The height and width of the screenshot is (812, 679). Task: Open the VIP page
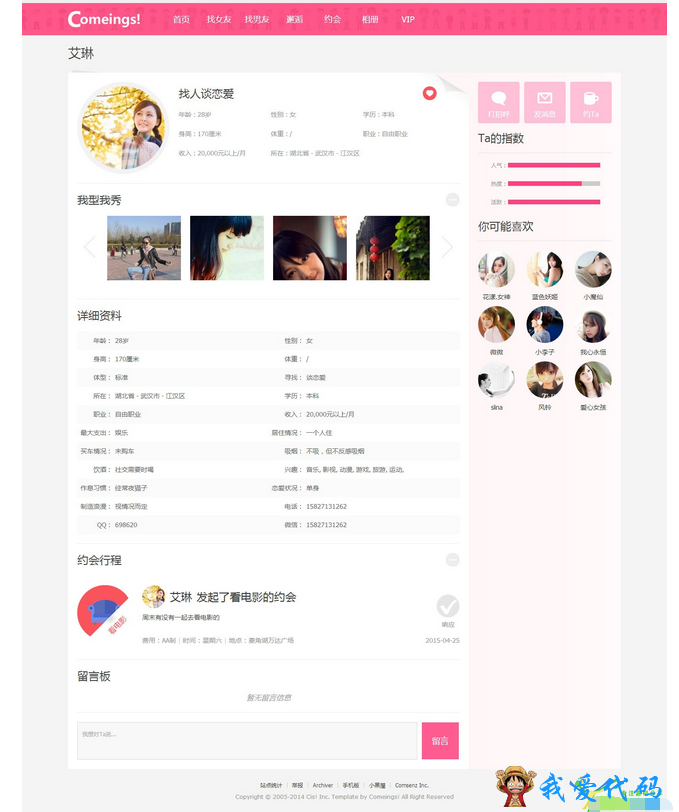pyautogui.click(x=407, y=19)
